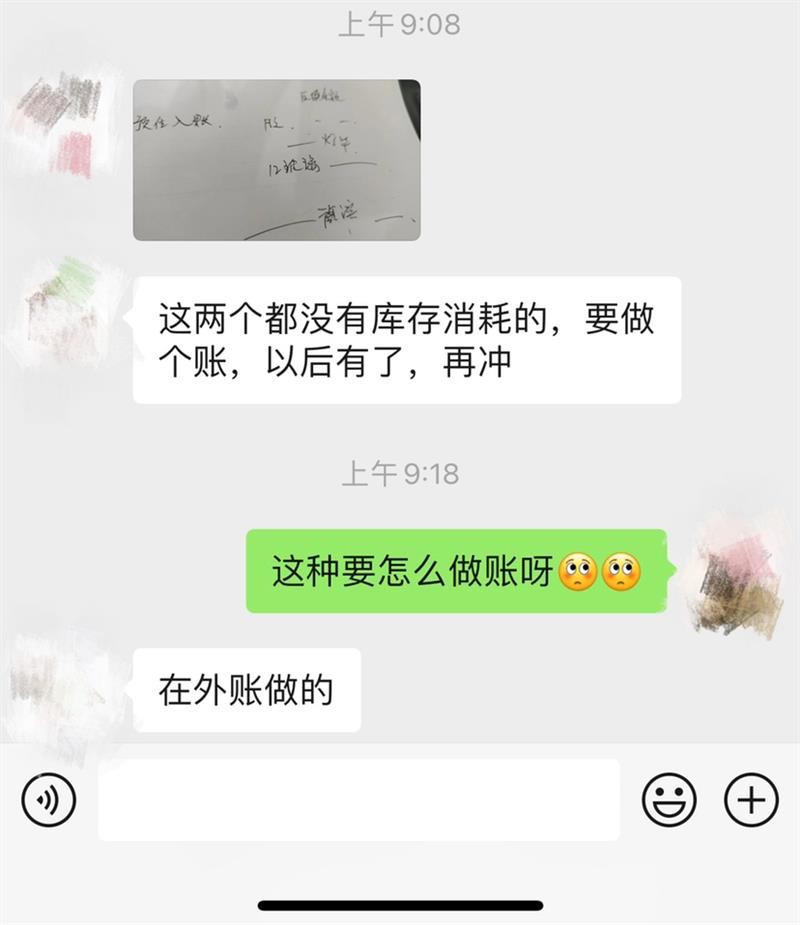Open the plus attachments menu

(750, 800)
